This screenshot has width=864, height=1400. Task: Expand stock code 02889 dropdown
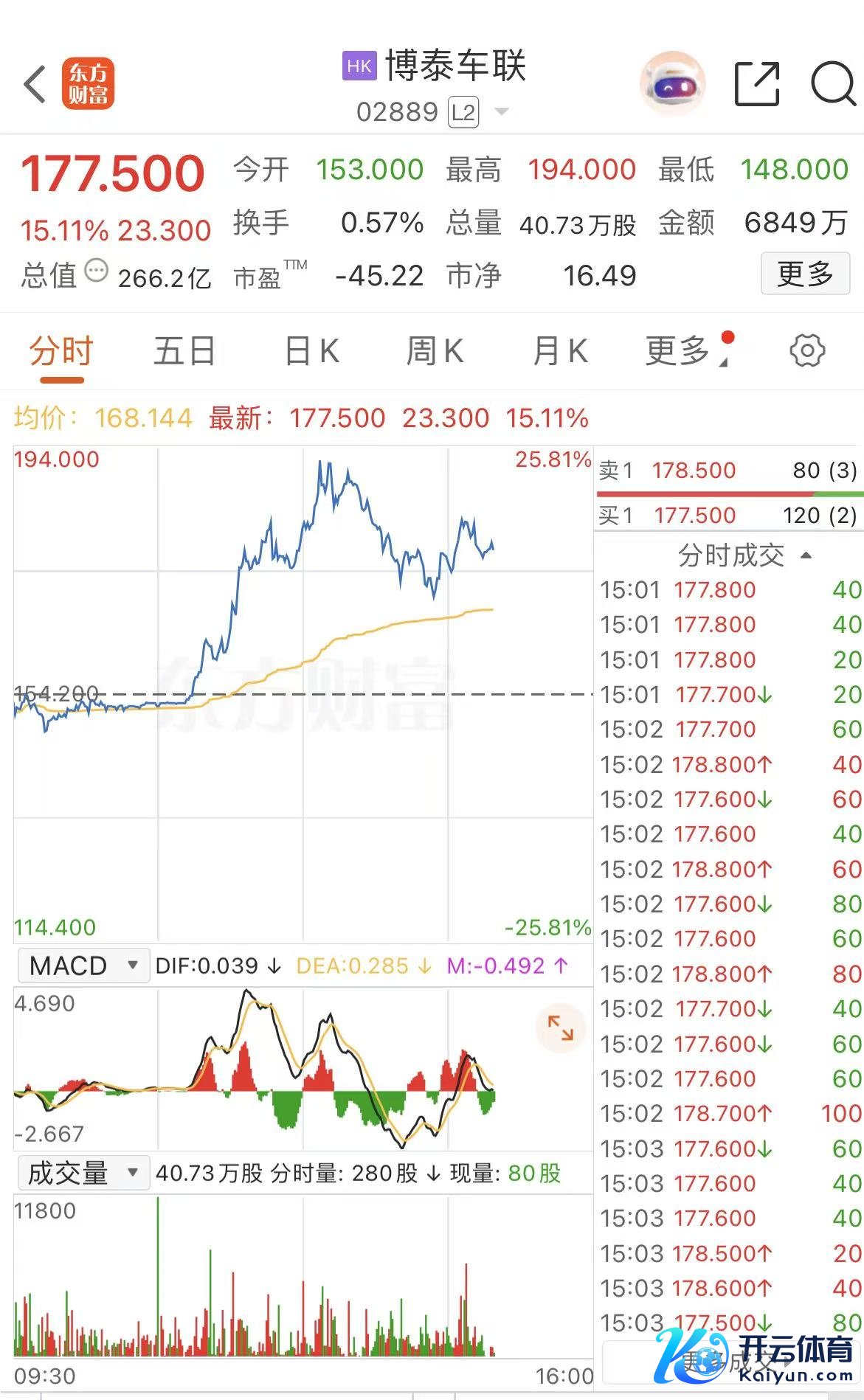point(502,112)
